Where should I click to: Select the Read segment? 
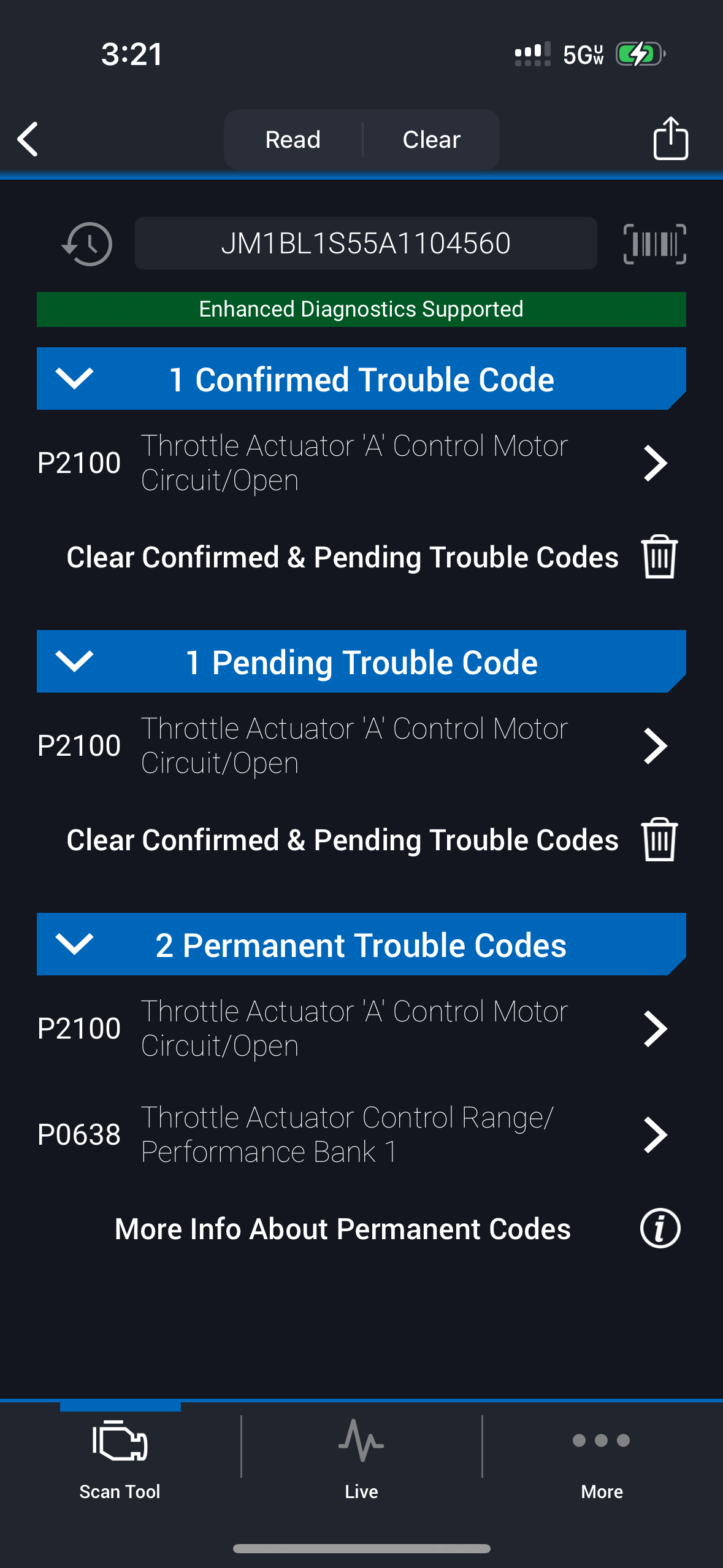coord(293,140)
